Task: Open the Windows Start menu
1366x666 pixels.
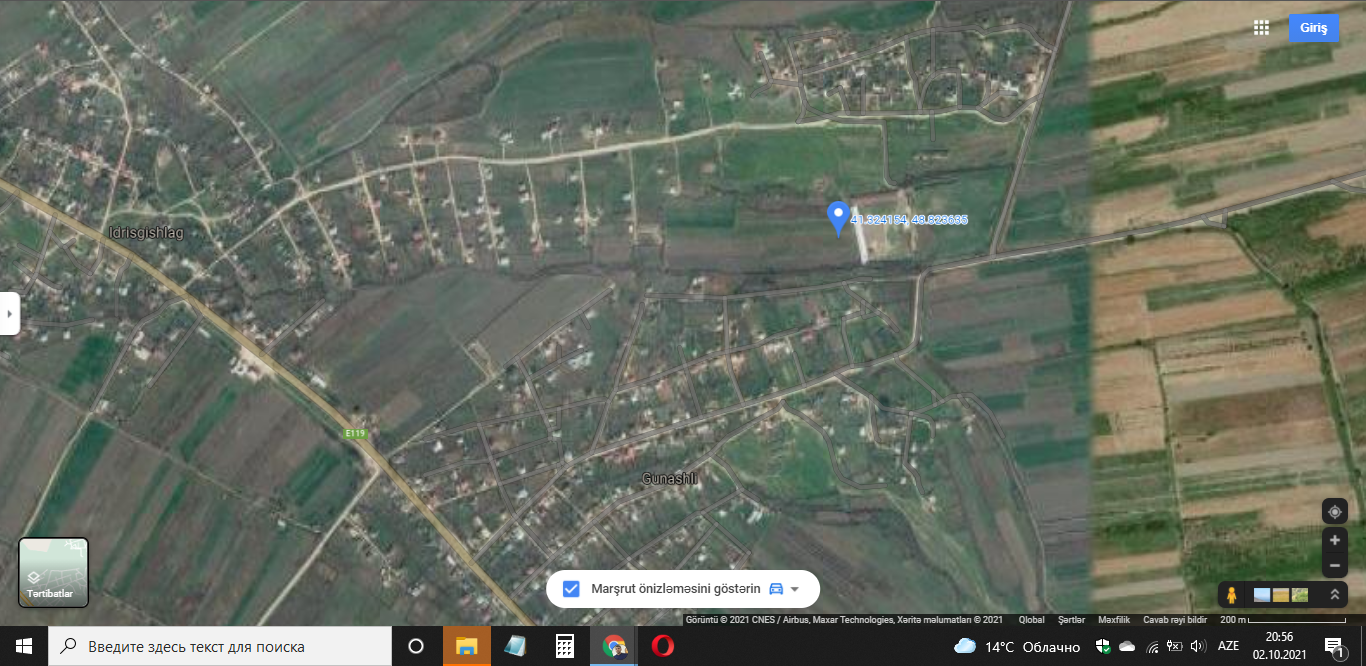Action: (23, 646)
